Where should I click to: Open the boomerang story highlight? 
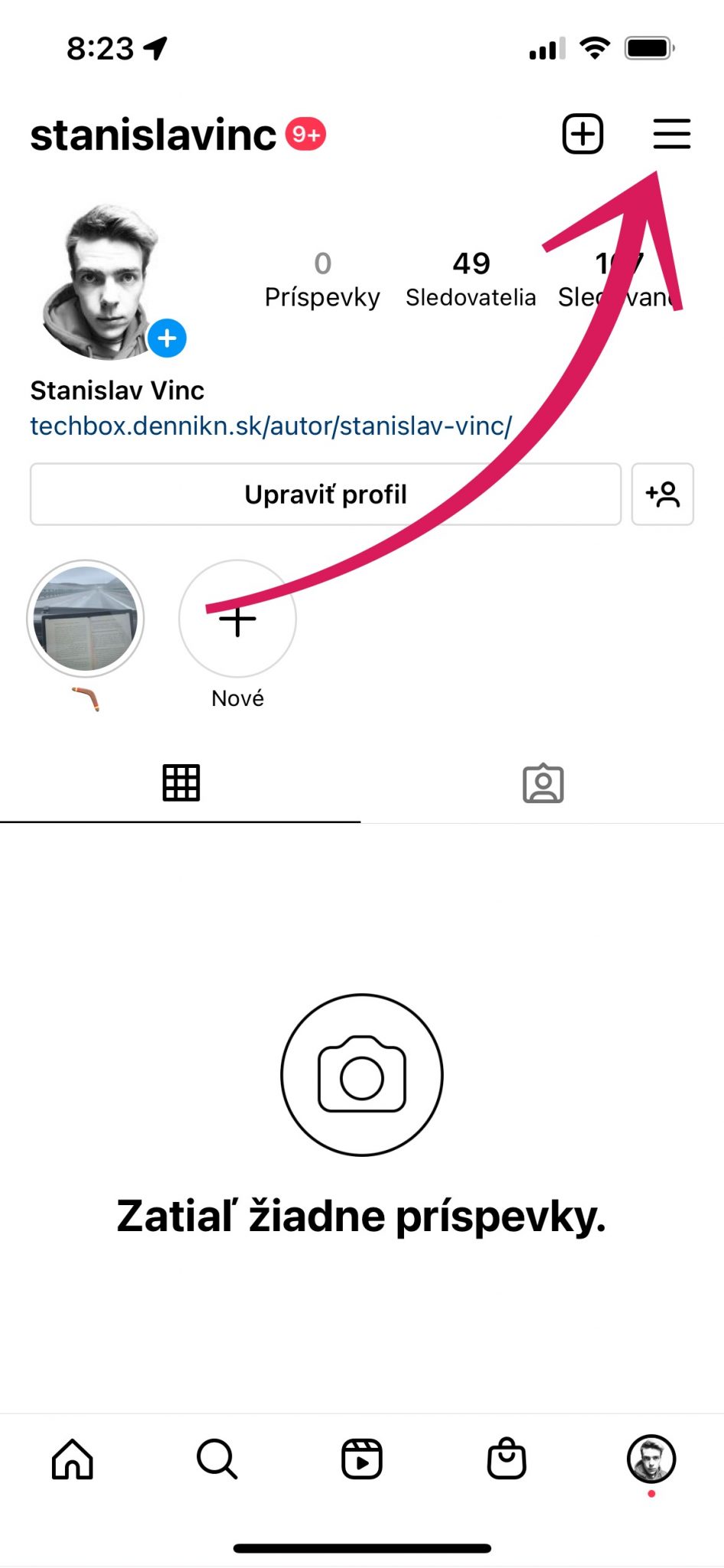tap(86, 619)
